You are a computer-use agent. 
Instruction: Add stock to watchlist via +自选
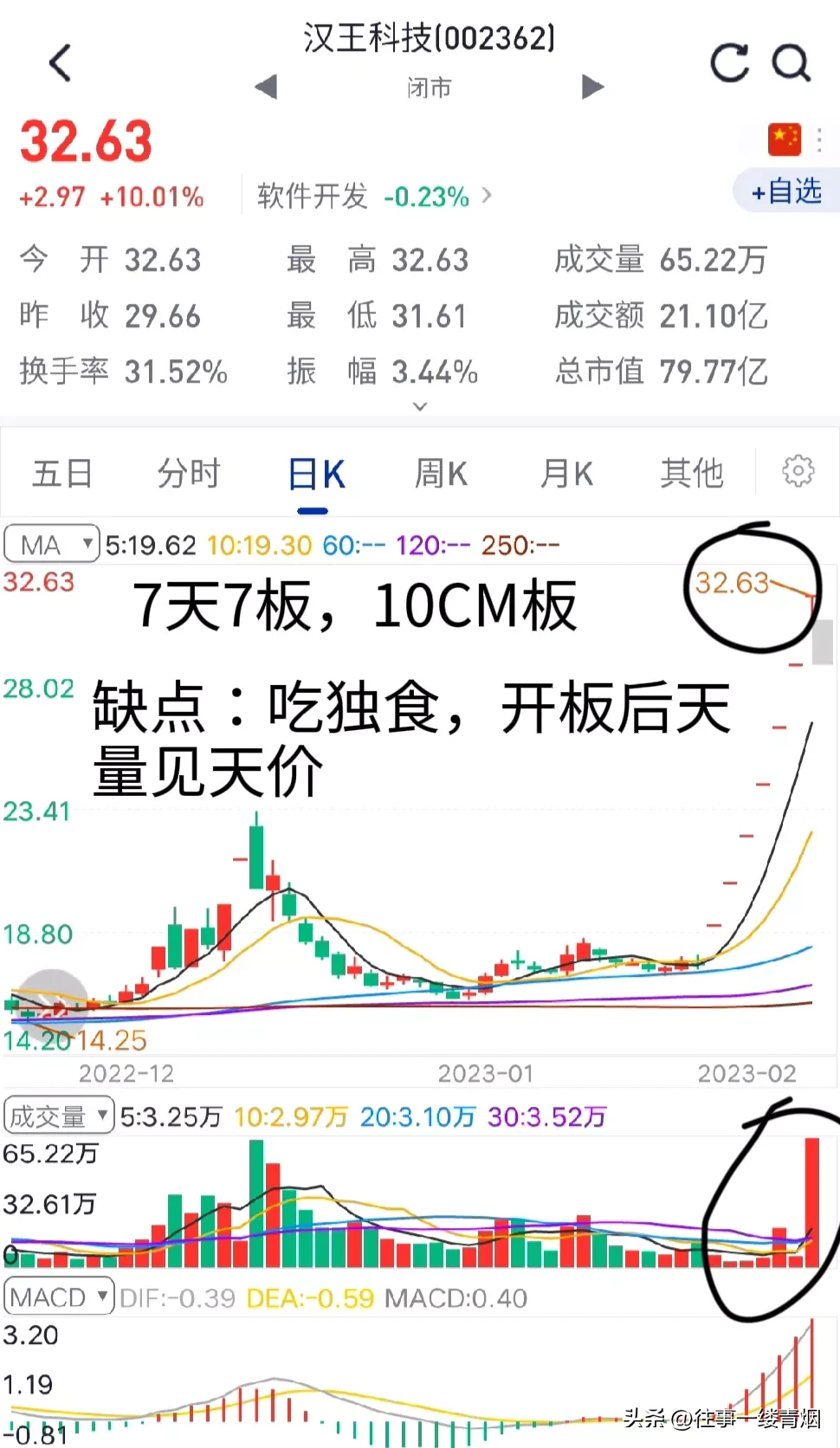click(786, 191)
